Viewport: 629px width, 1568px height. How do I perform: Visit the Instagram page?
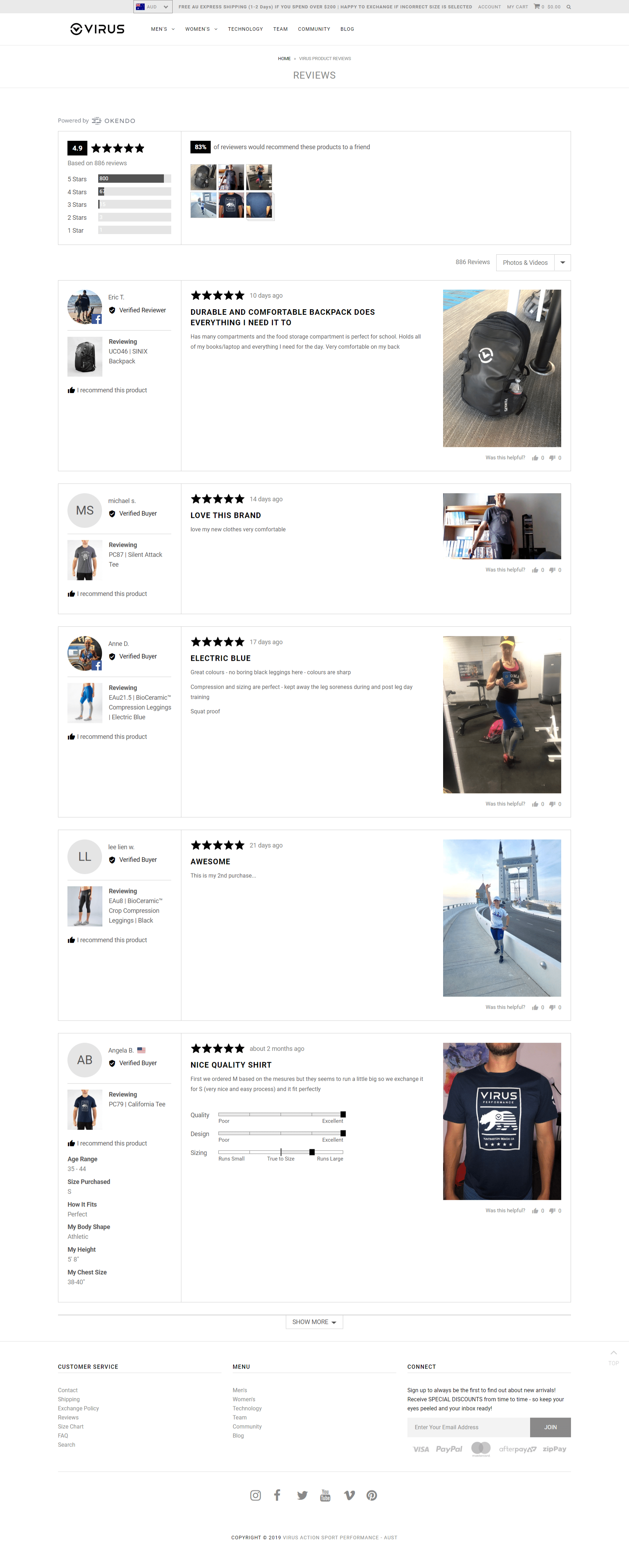(x=256, y=1496)
